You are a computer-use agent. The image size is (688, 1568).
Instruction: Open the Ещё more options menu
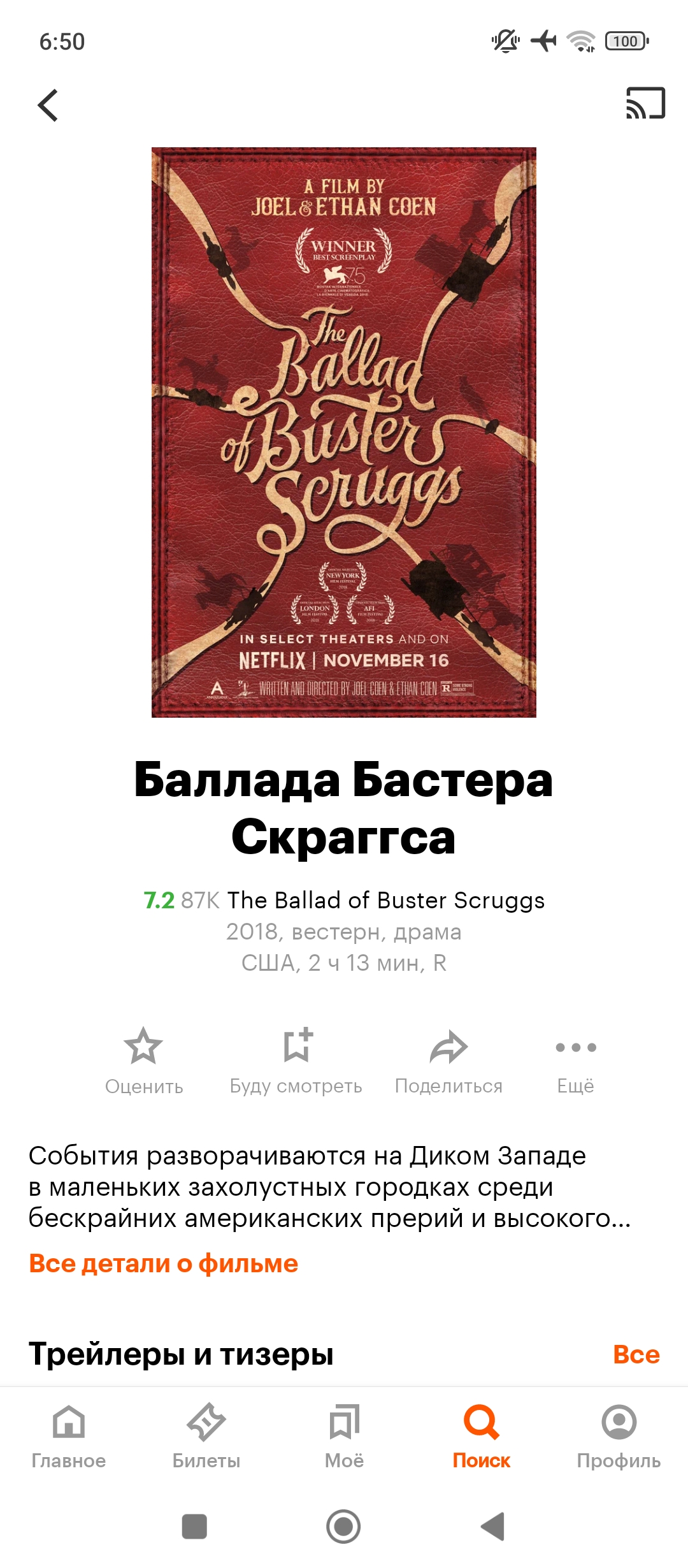click(576, 1061)
